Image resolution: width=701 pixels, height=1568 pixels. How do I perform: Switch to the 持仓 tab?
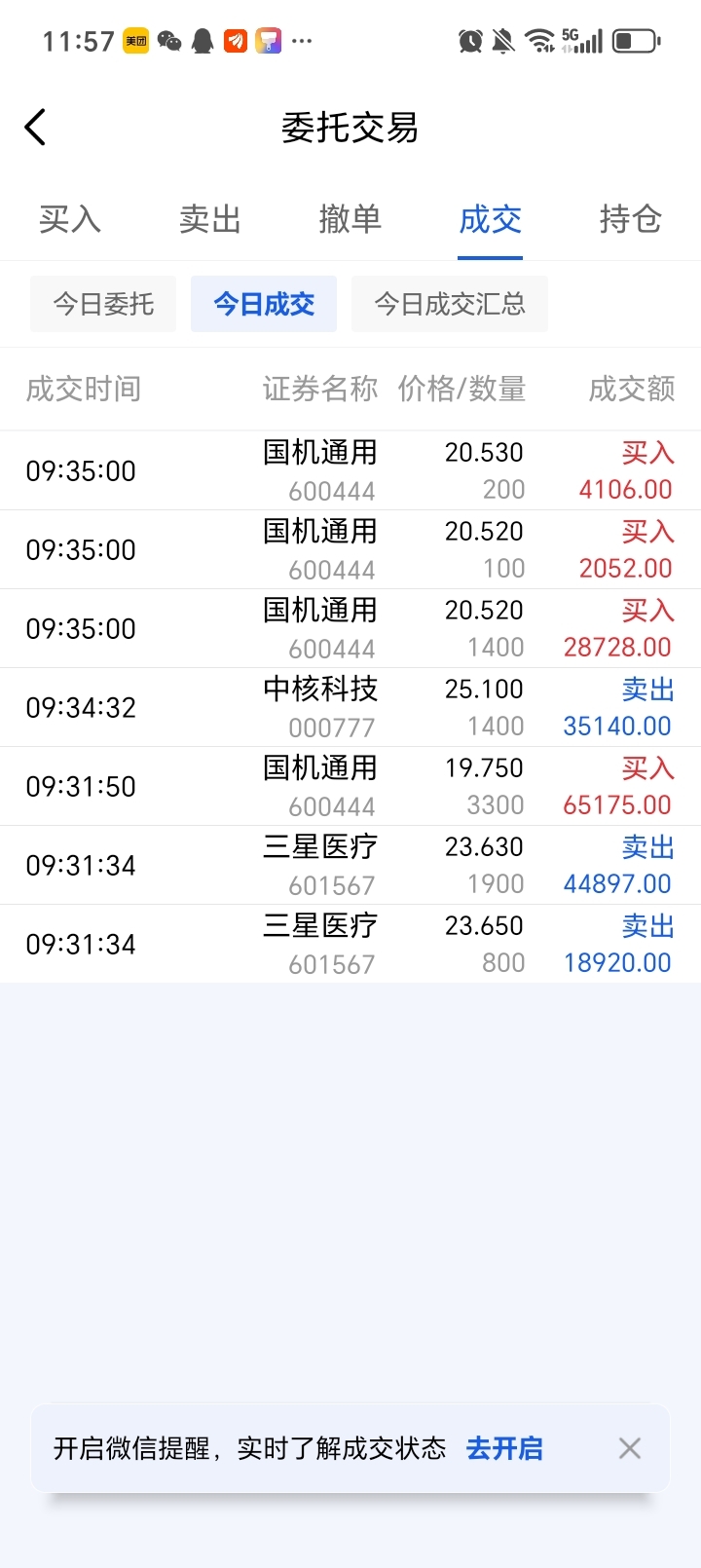coord(630,219)
